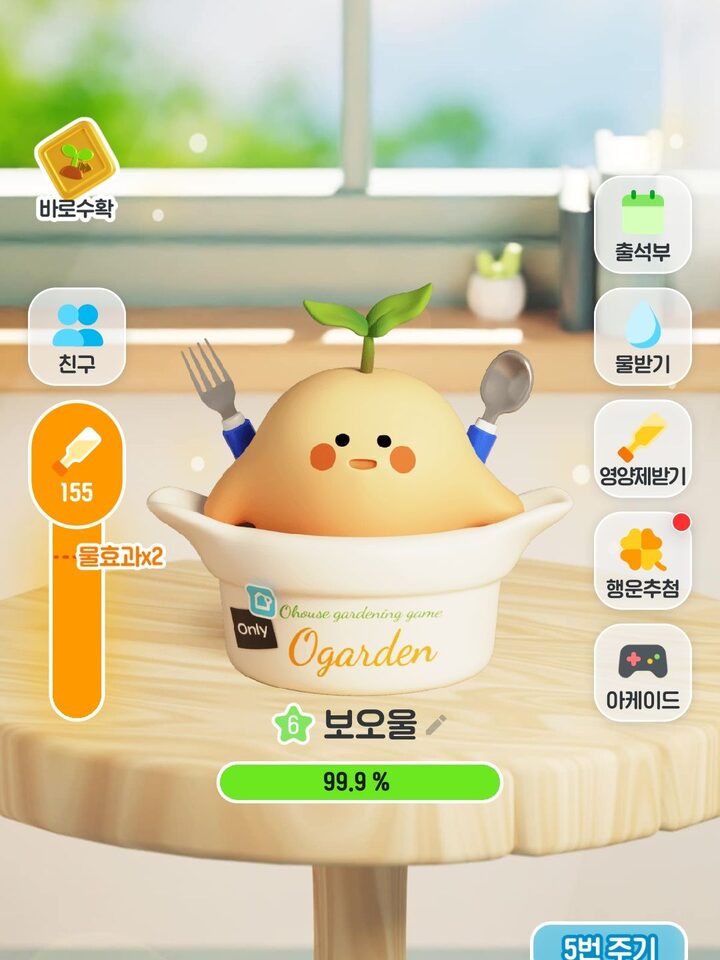Use the nutrient bottle showing 155

pyautogui.click(x=77, y=463)
